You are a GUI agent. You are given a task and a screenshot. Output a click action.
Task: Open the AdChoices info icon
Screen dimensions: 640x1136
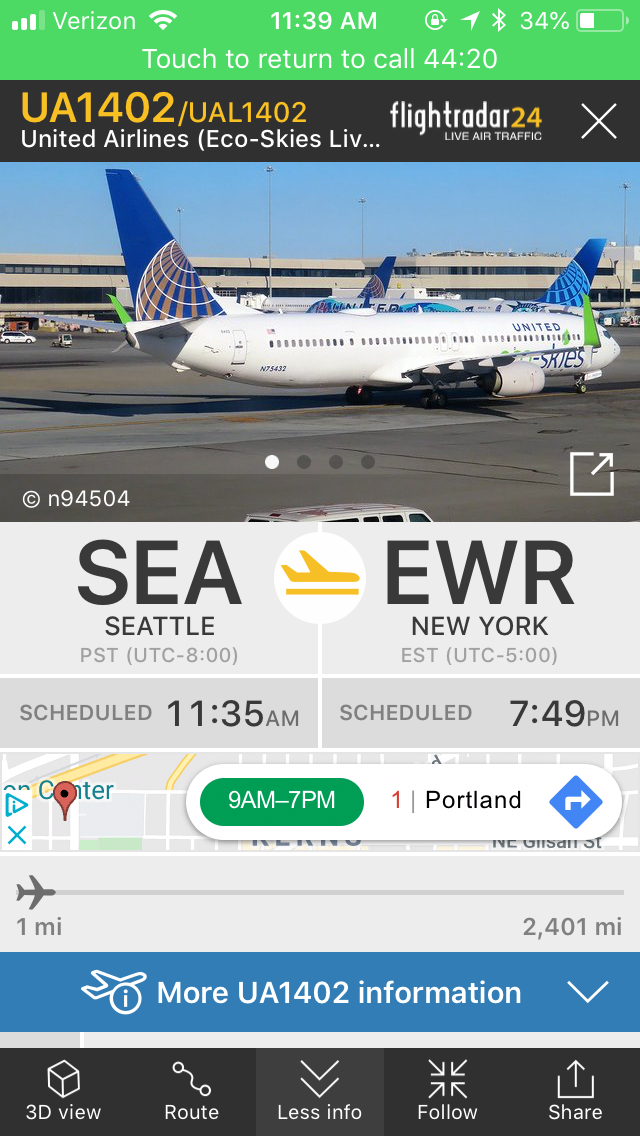[x=17, y=805]
